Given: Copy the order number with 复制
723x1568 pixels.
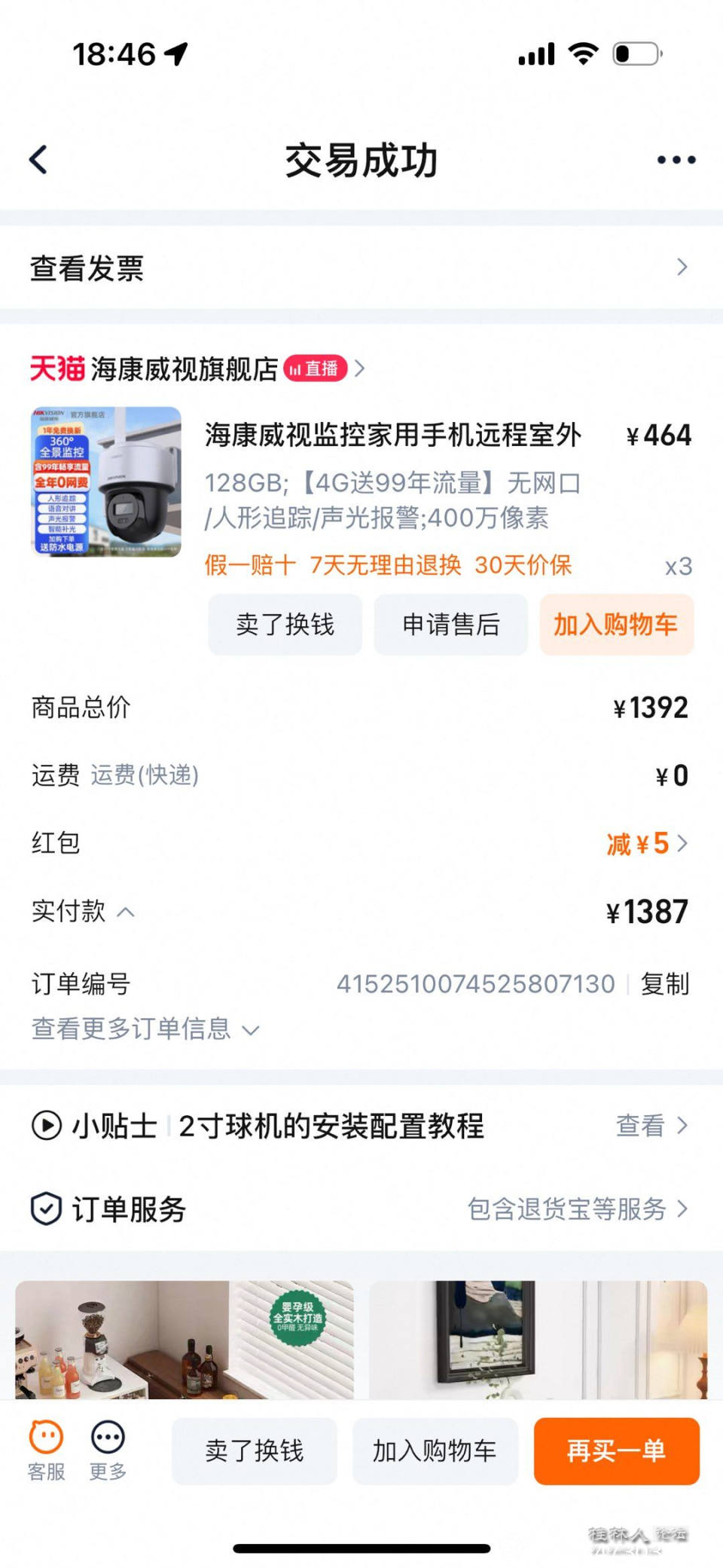Looking at the screenshot, I should pyautogui.click(x=664, y=984).
